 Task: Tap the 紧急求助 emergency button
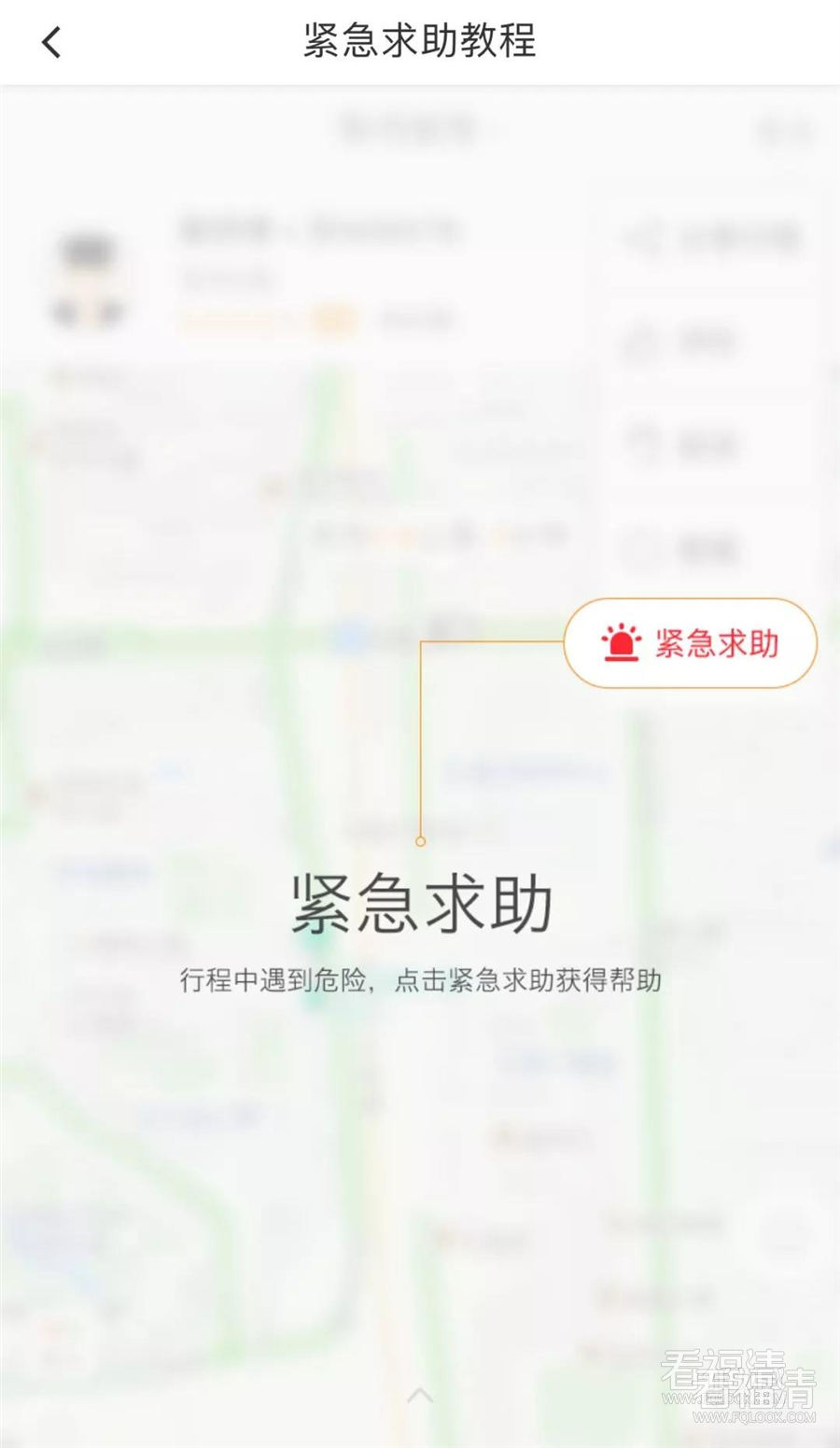[x=690, y=643]
